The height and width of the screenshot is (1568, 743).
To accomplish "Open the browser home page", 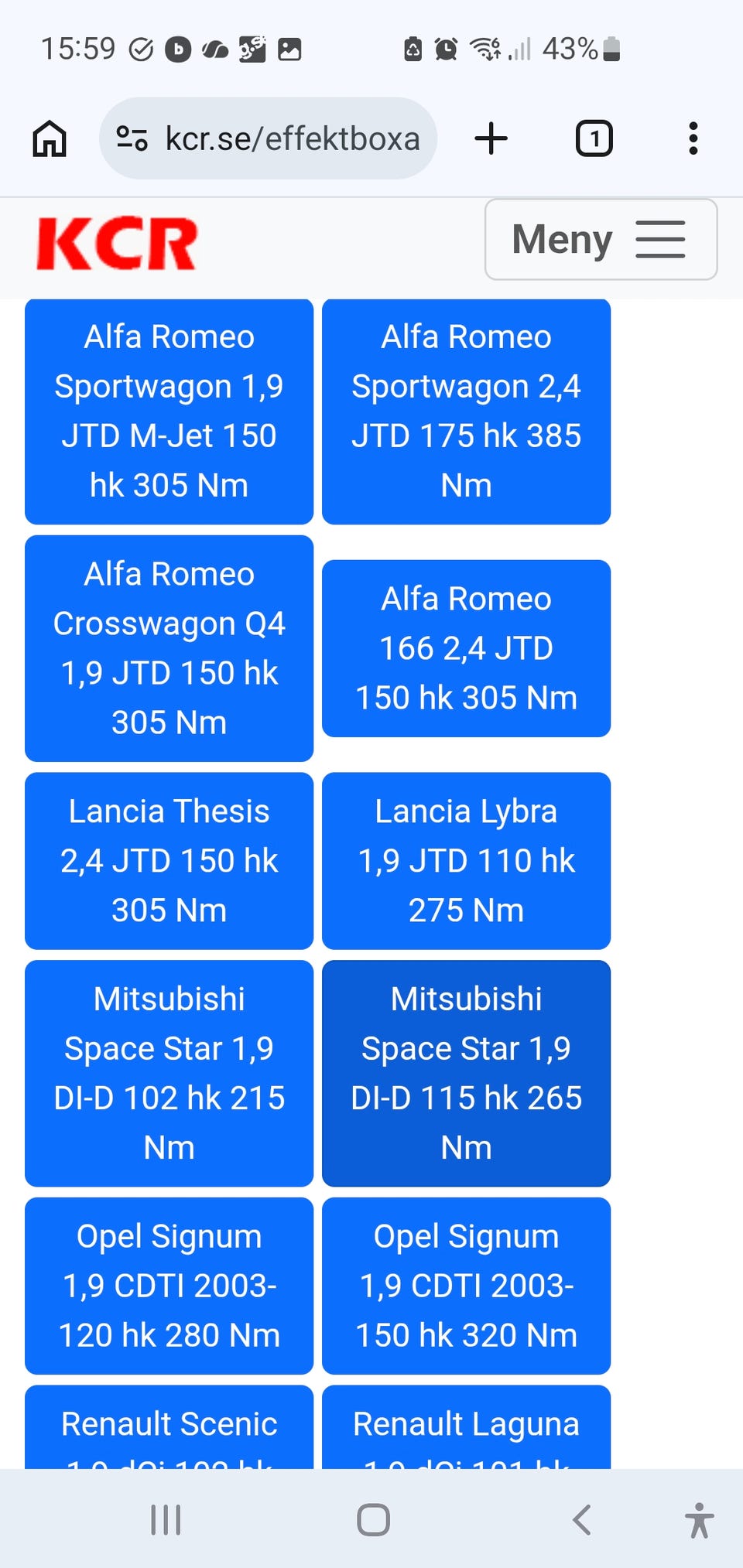I will 50,139.
